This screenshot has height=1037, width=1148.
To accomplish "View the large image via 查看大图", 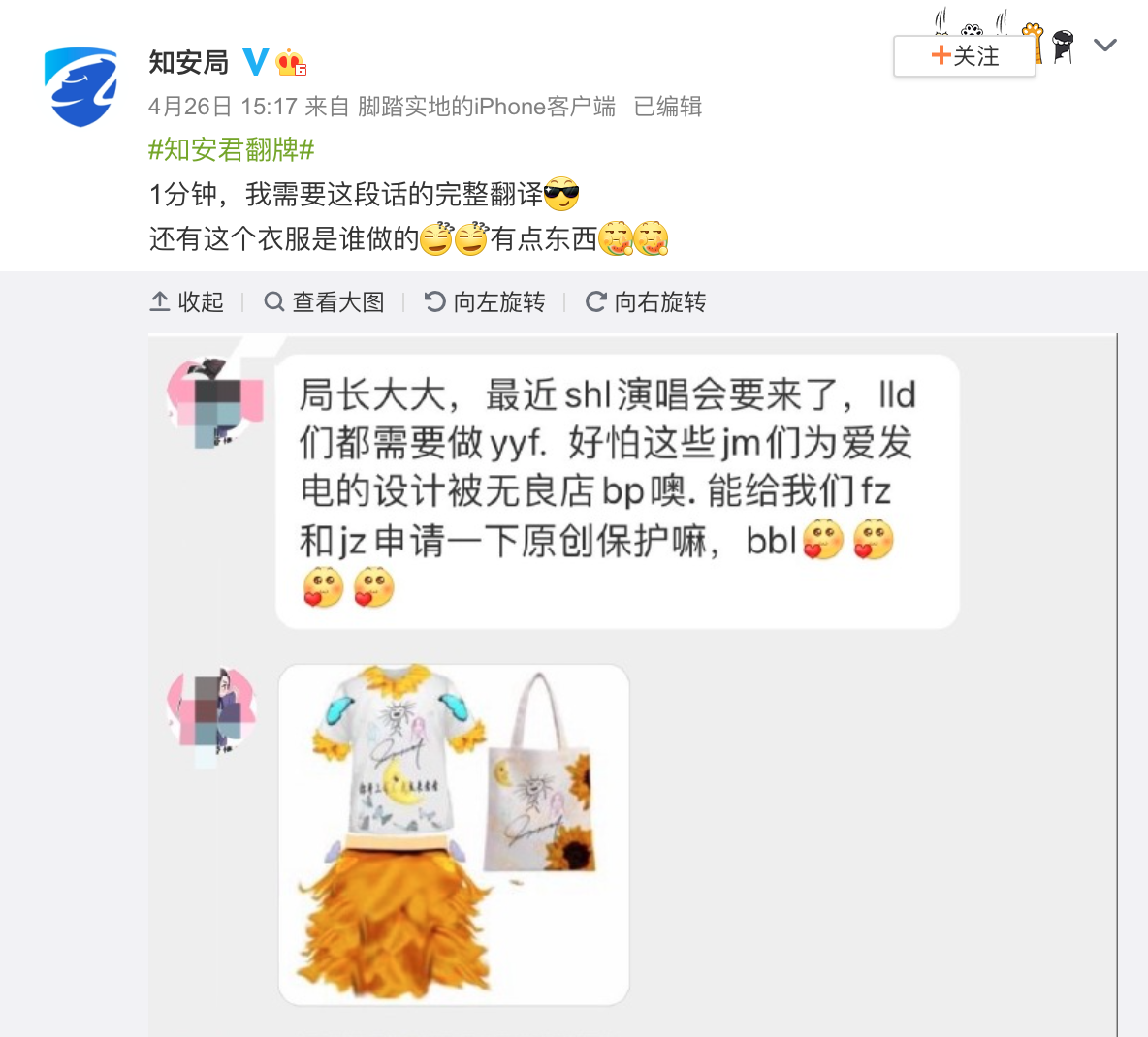I will pos(325,302).
